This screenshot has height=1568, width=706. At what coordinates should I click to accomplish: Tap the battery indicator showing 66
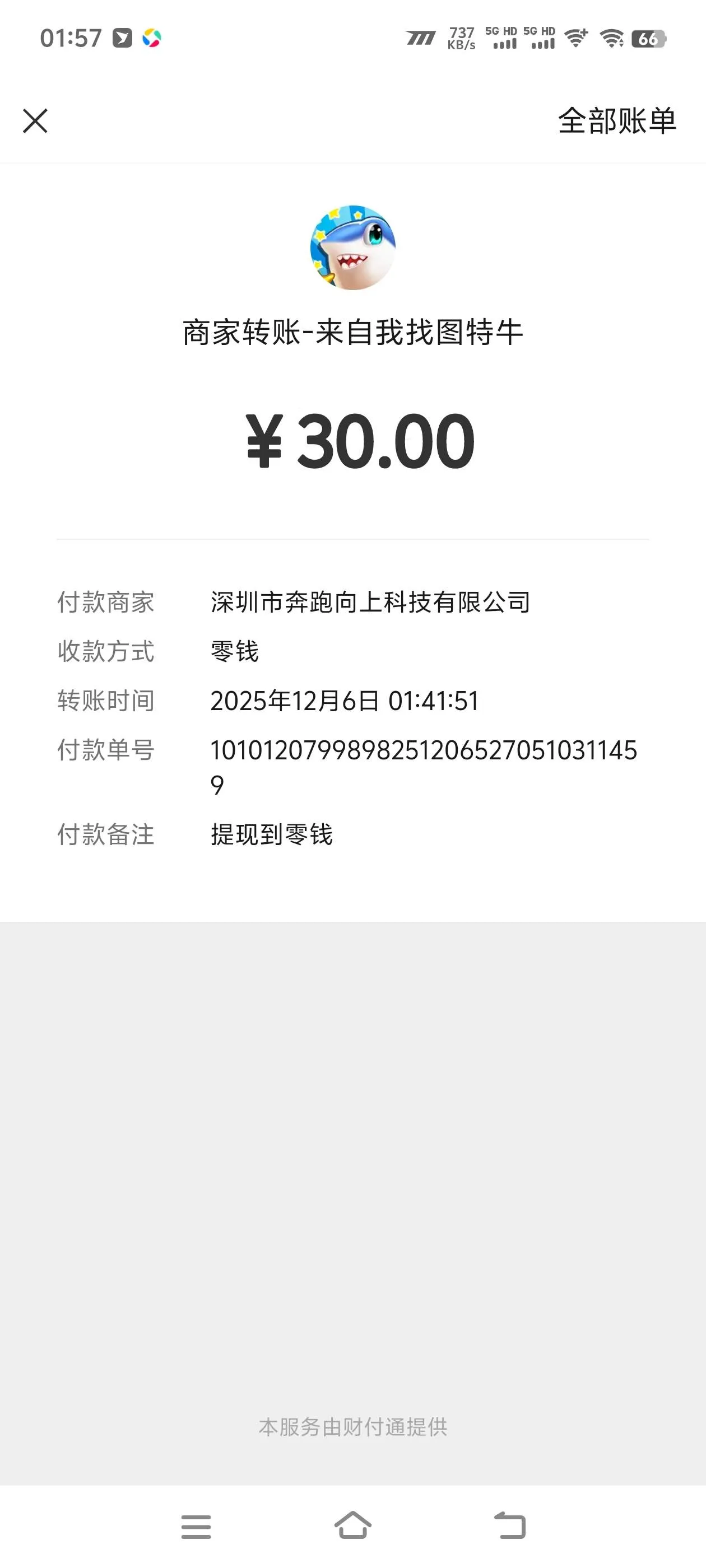click(x=648, y=38)
